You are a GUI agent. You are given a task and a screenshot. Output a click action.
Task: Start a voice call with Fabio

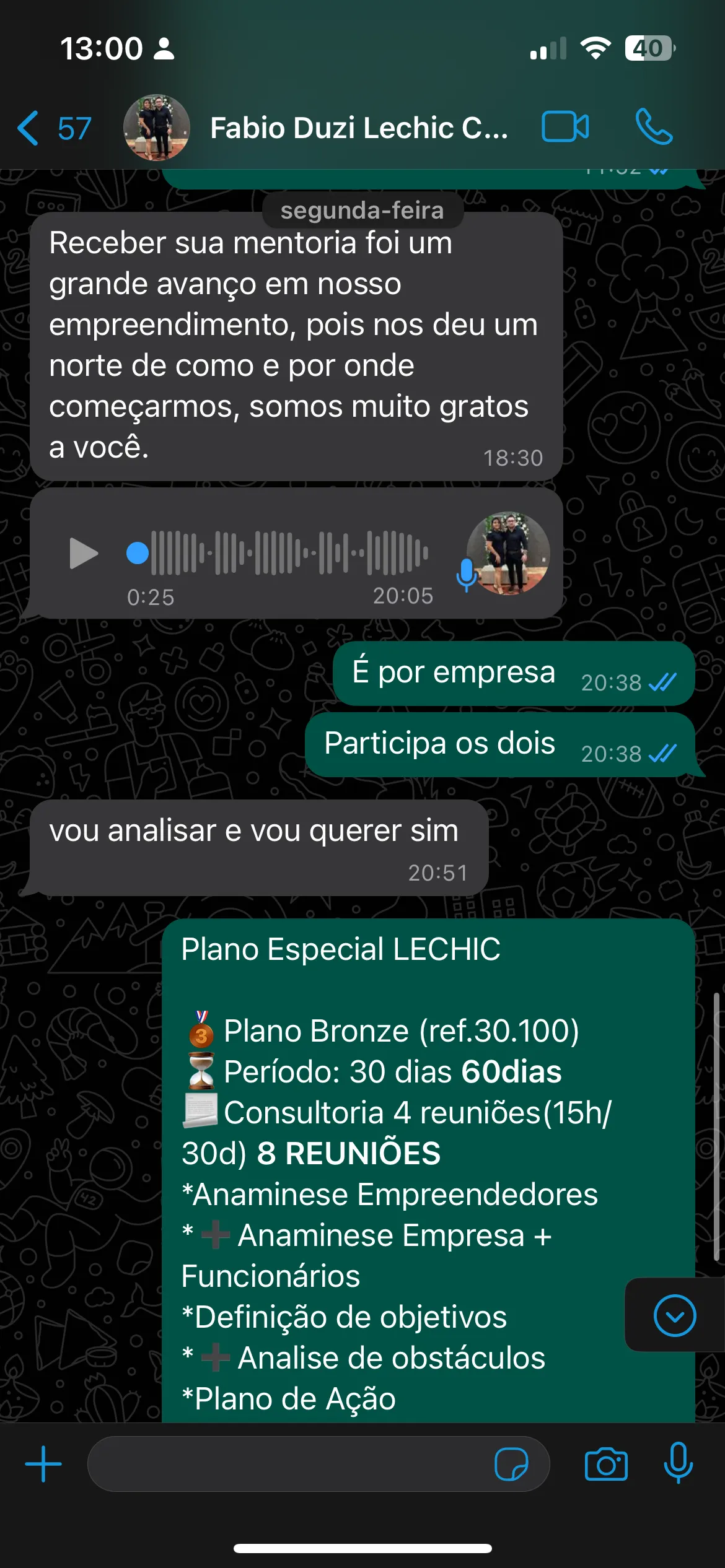point(653,127)
